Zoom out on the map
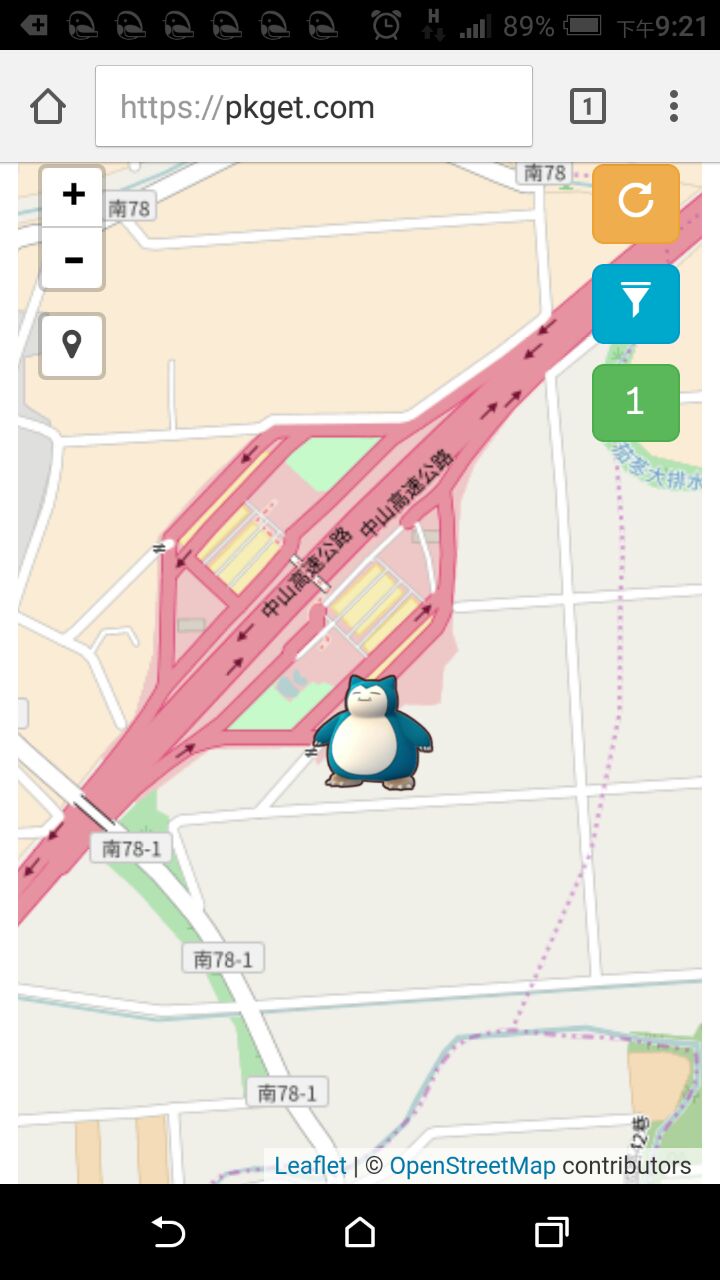 [73, 260]
